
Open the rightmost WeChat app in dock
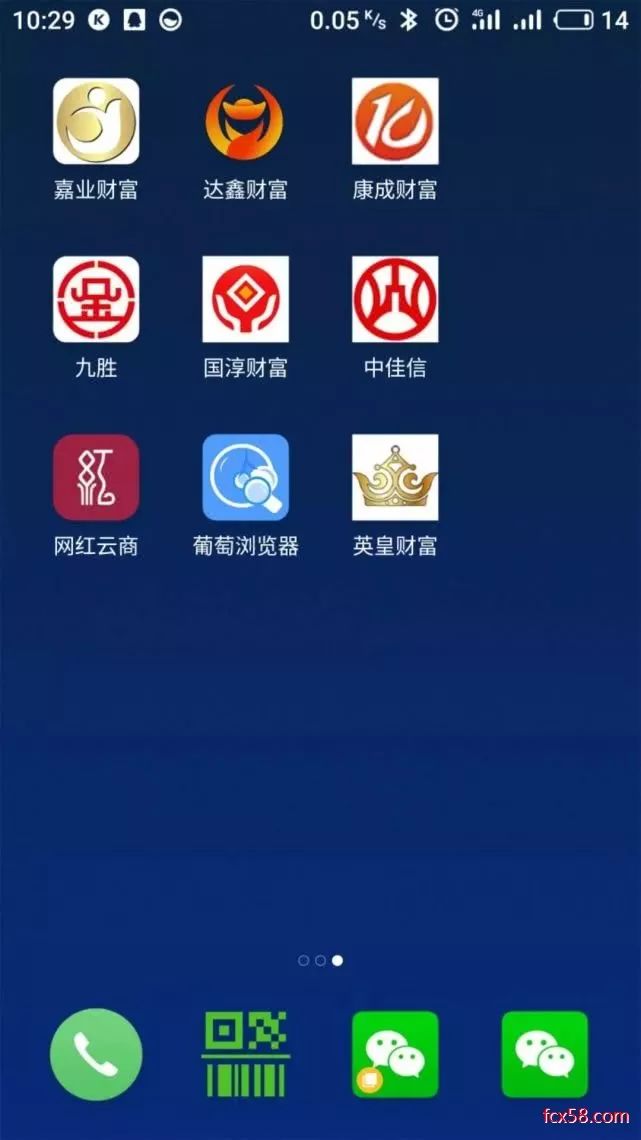544,1054
